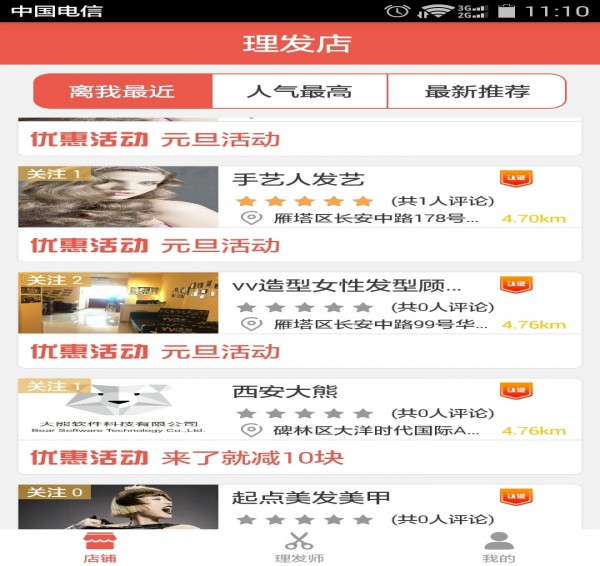Switch to 最新推荐 tab
The width and height of the screenshot is (600, 566).
[x=476, y=91]
